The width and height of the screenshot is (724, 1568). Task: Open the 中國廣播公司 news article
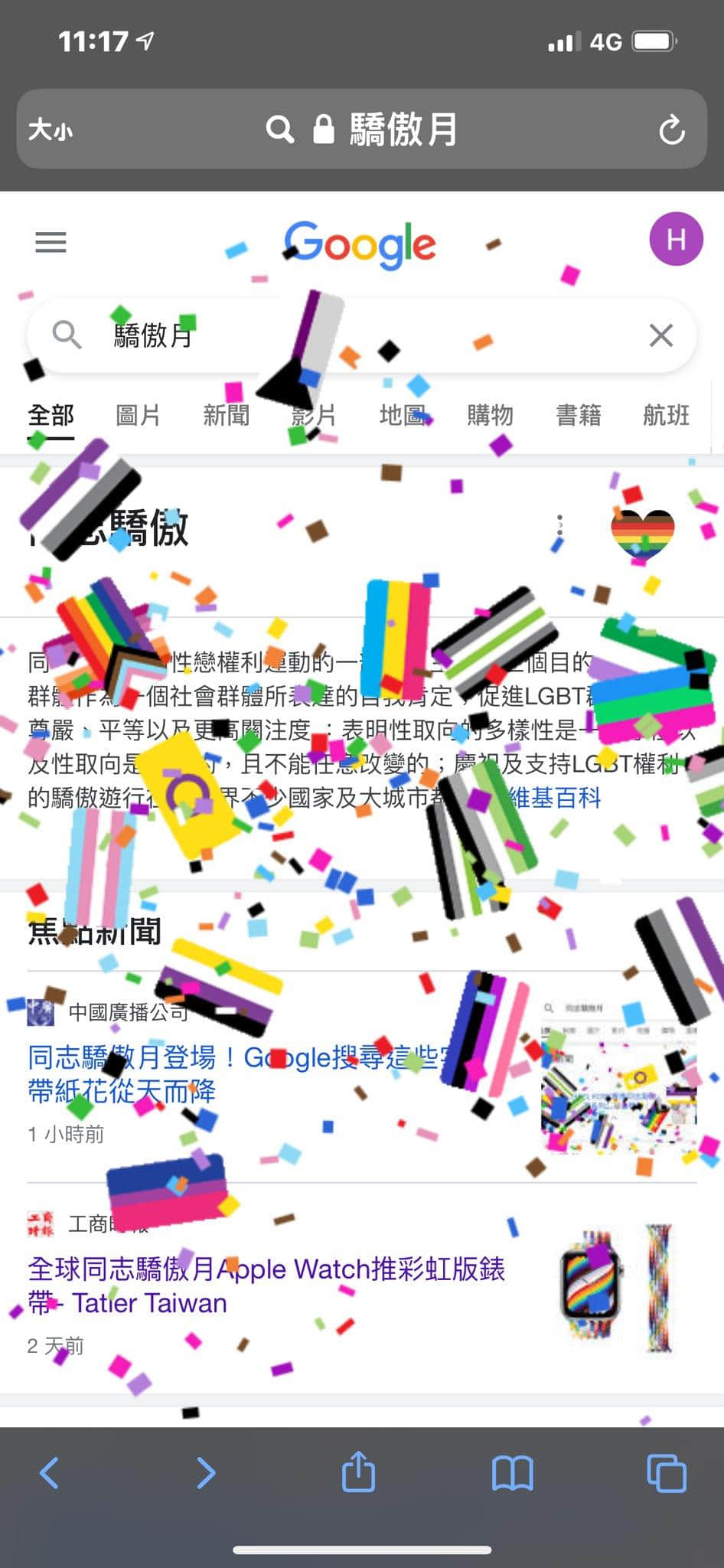(230, 1073)
